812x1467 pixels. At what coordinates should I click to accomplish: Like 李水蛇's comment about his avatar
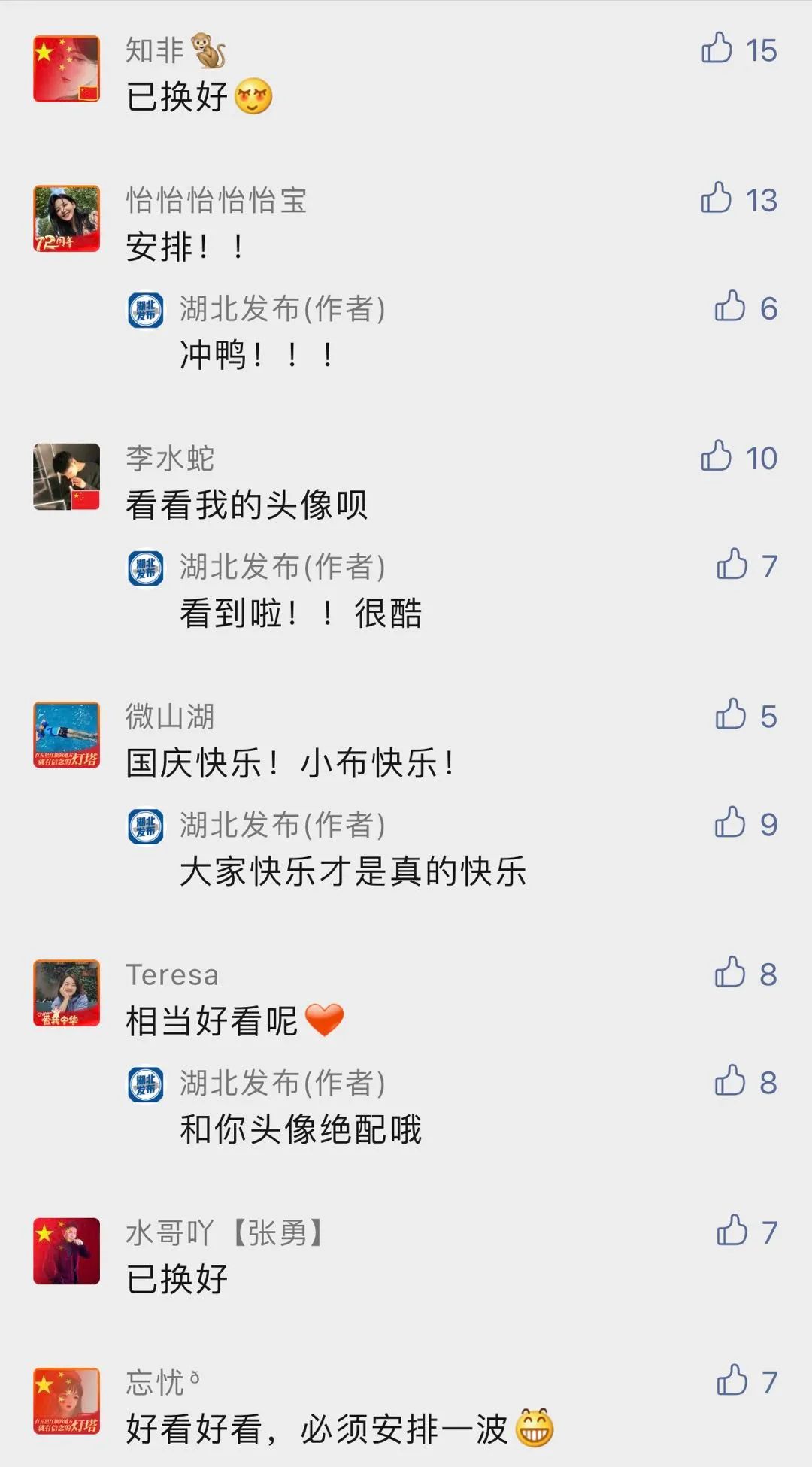717,456
